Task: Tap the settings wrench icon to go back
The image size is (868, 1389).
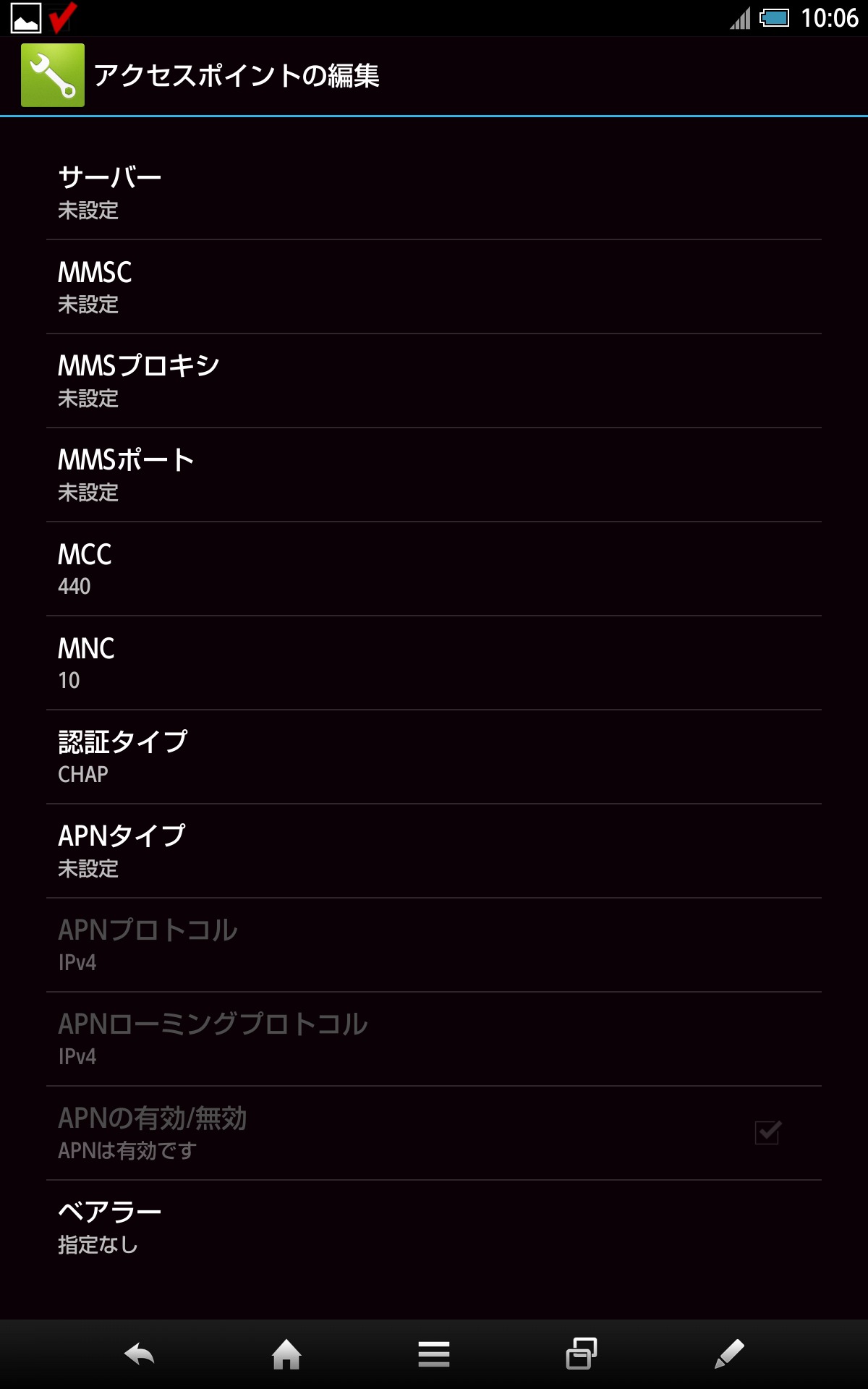Action: click(53, 75)
